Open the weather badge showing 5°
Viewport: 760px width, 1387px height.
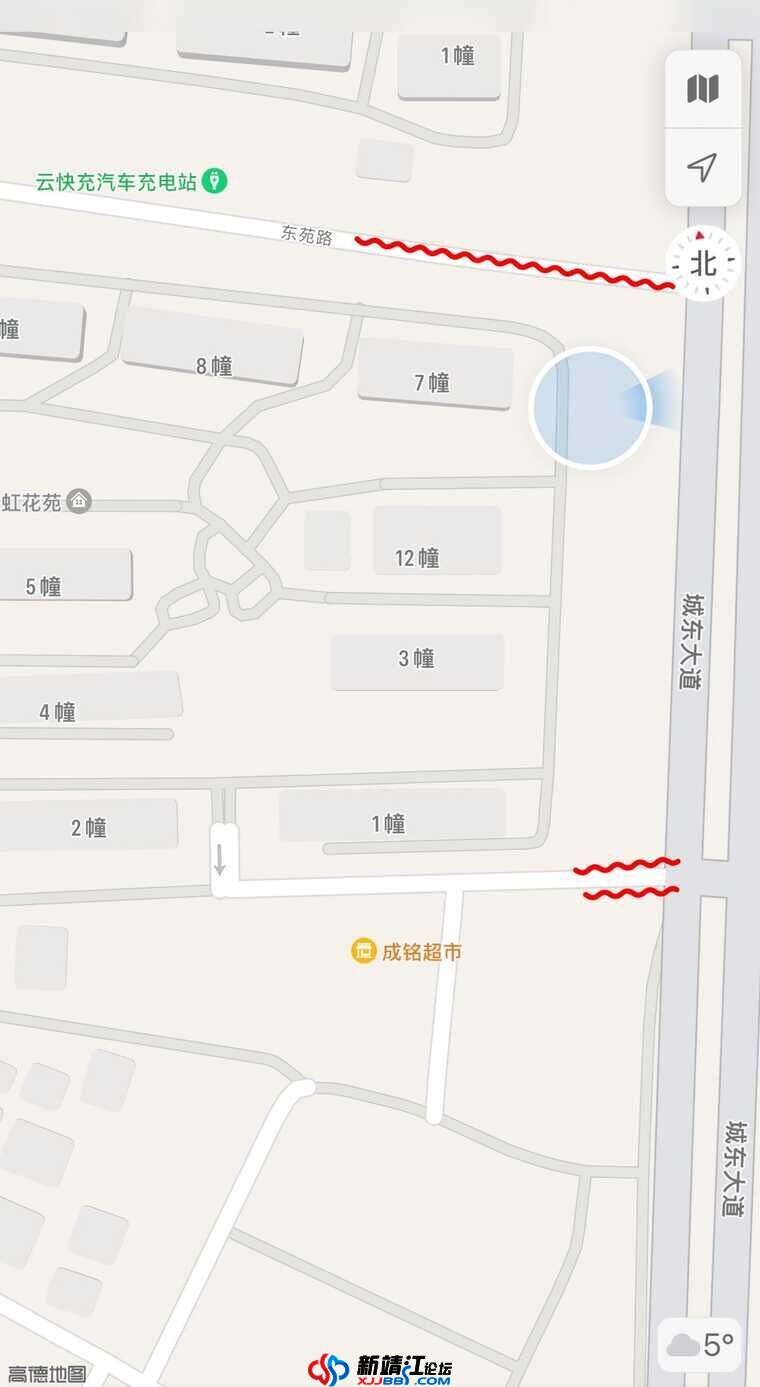700,1344
